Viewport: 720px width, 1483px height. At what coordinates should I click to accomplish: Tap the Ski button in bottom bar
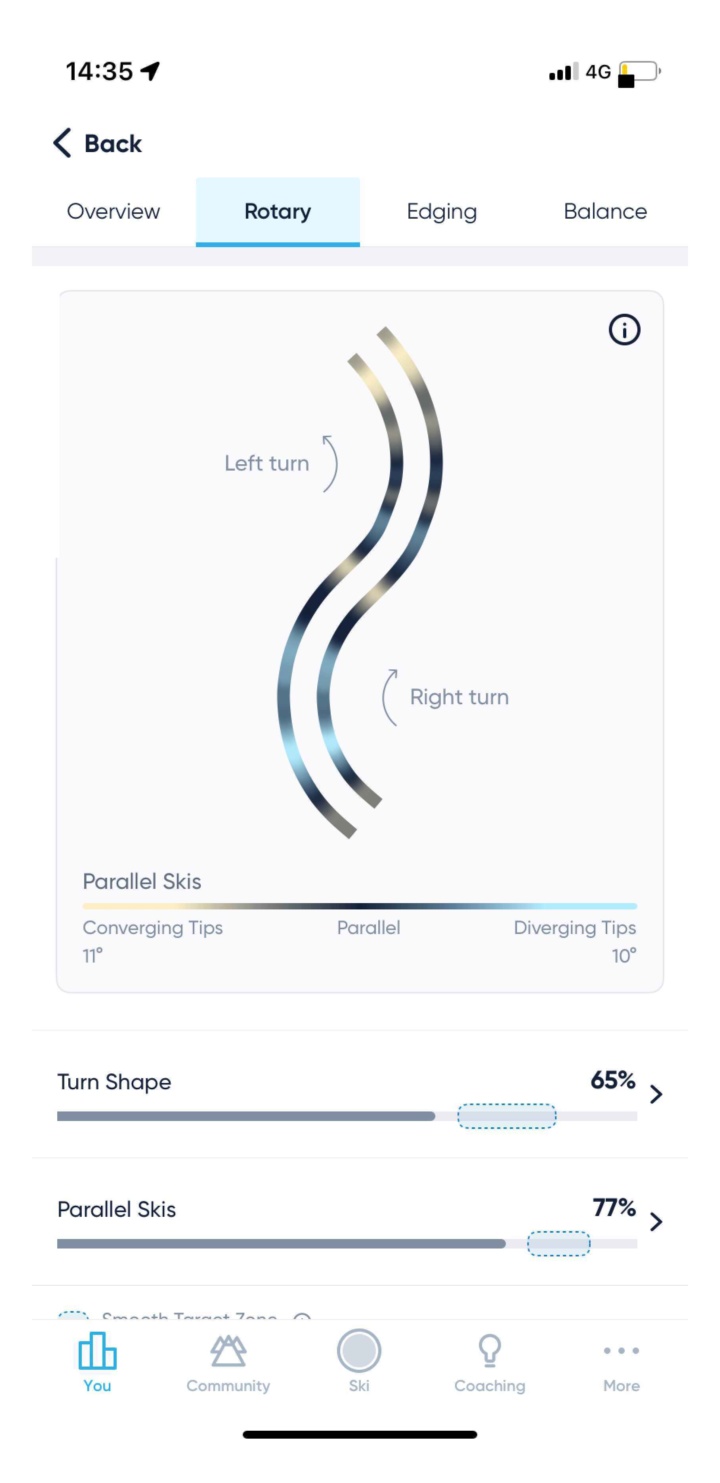pos(359,1360)
